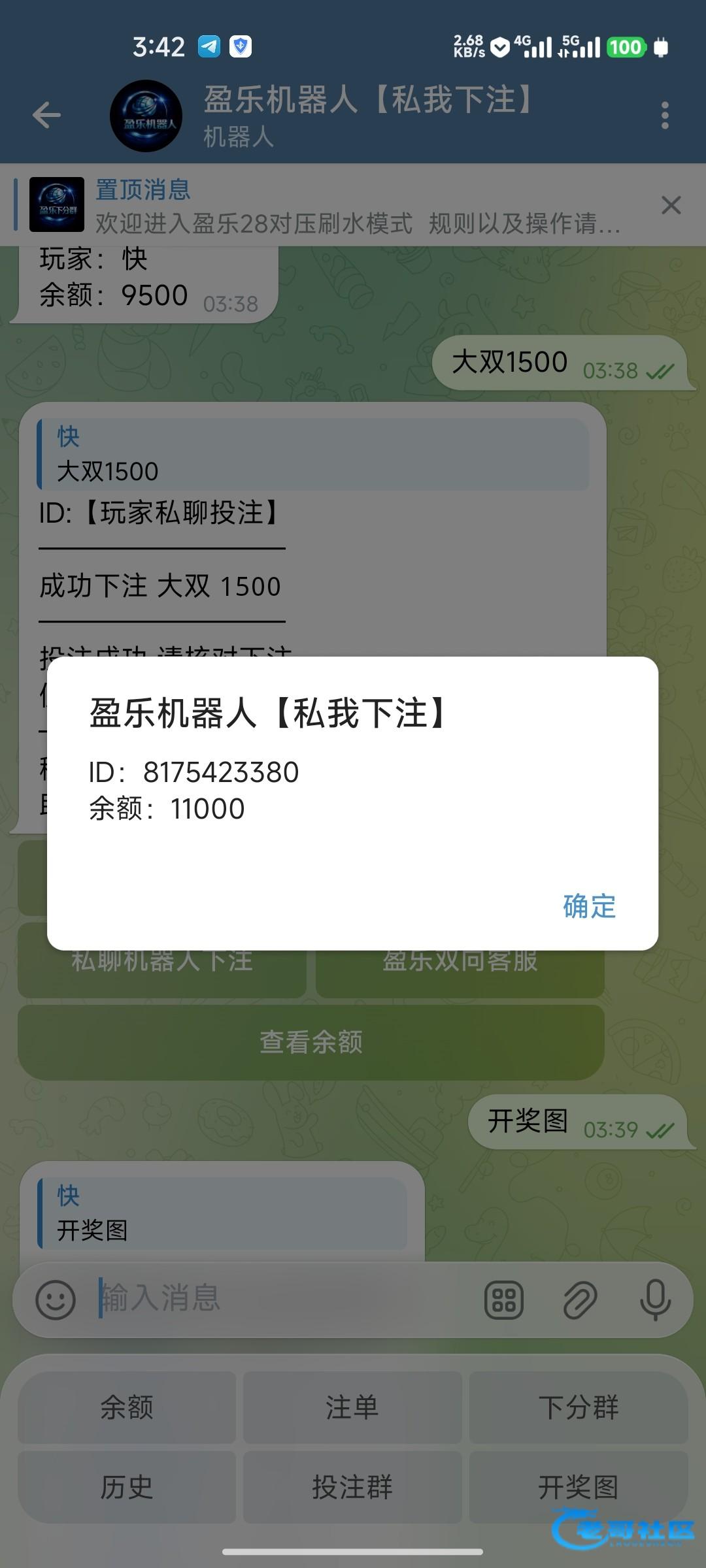Go back using the arrow
Viewport: 706px width, 1568px height.
click(46, 116)
